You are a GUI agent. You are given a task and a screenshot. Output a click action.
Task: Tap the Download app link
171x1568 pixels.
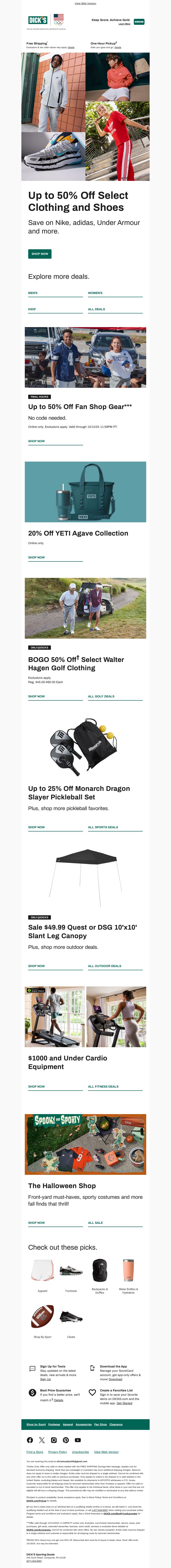click(x=116, y=1379)
